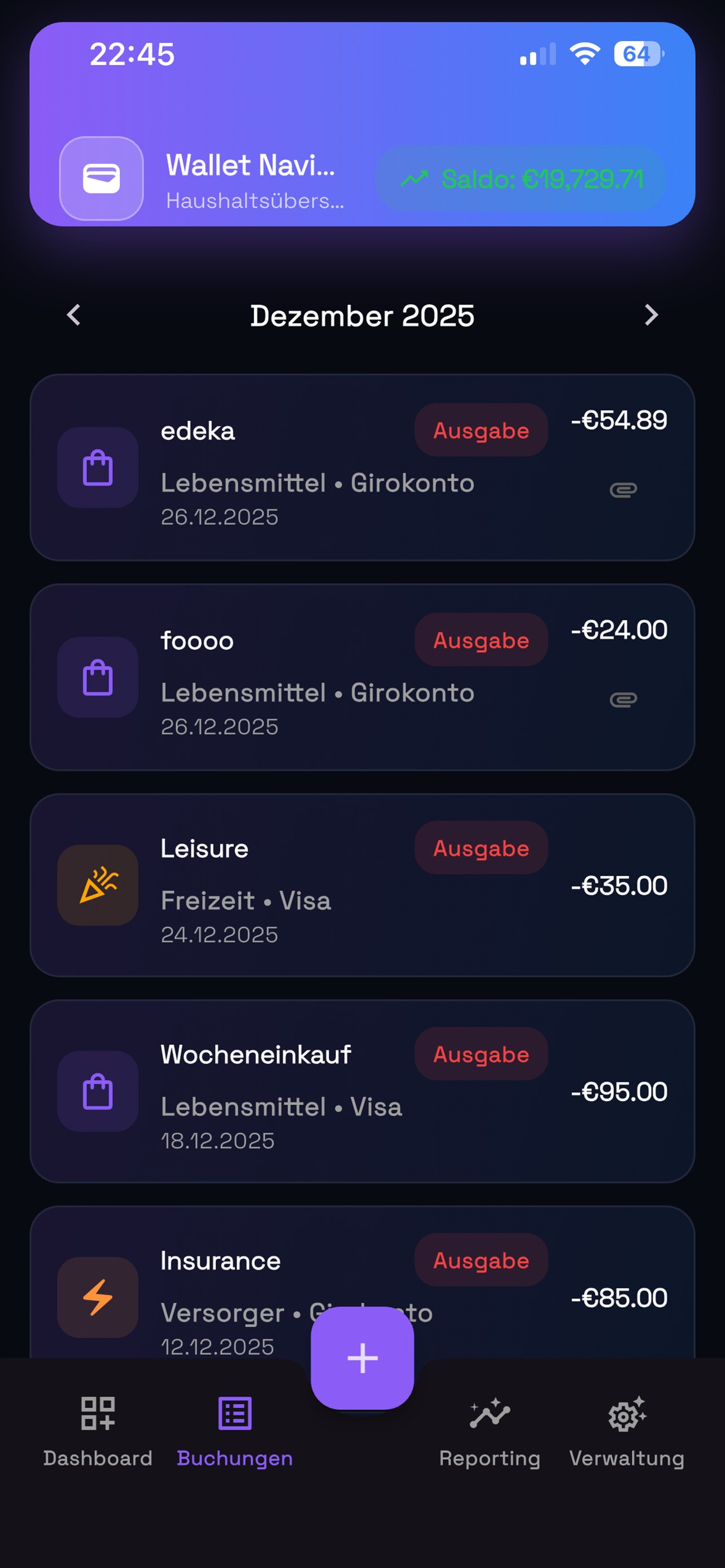Switch to the Reporting tab
725x1568 pixels.
pyautogui.click(x=490, y=1458)
